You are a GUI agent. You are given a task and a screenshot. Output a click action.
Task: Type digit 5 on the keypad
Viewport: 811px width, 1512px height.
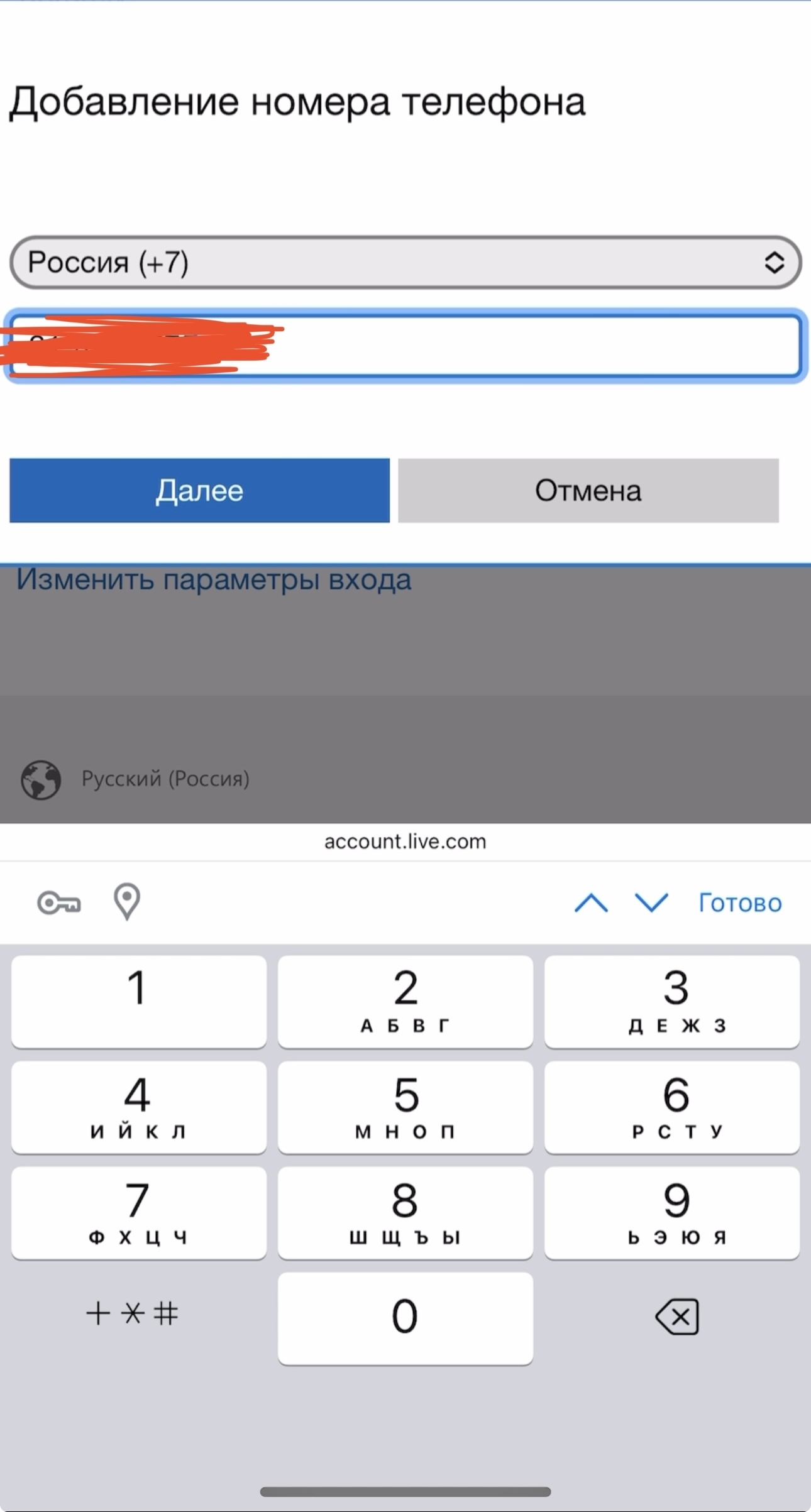tap(405, 1107)
